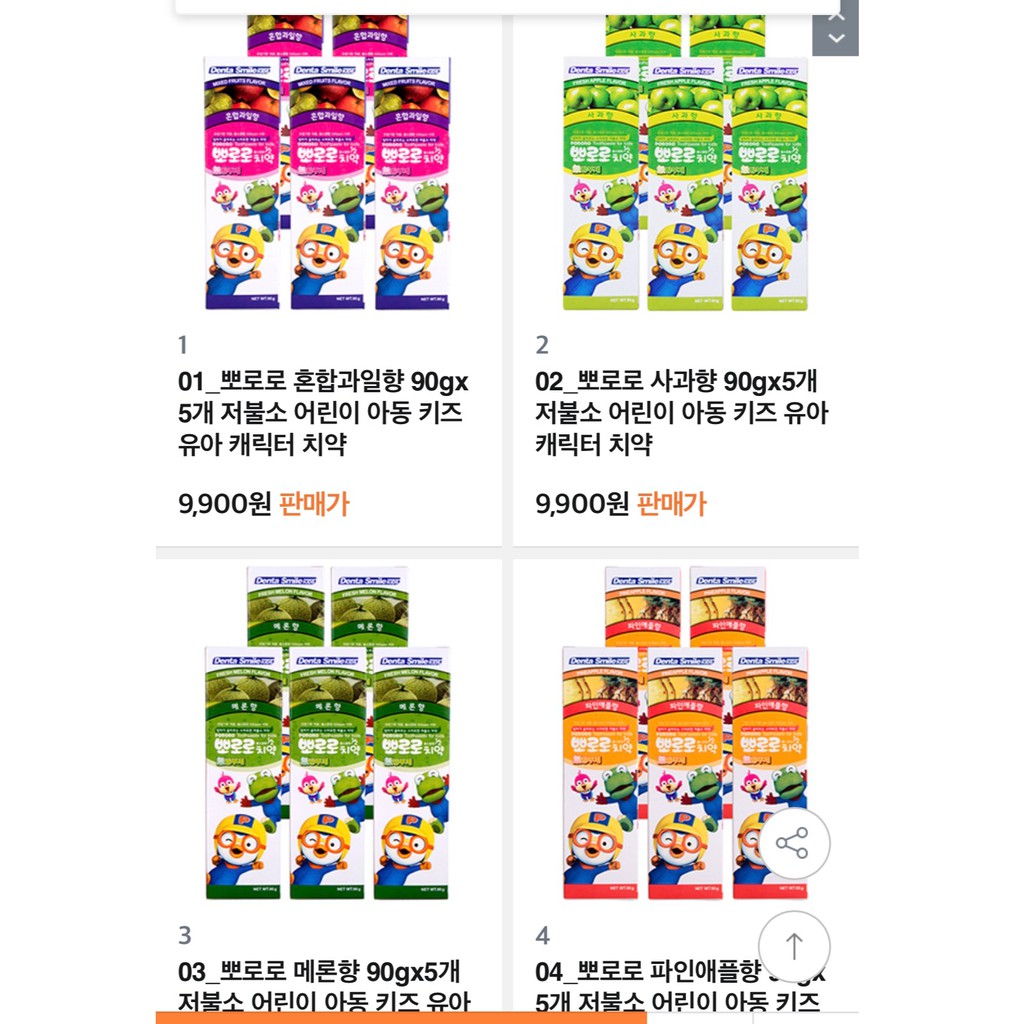Share this page via the share button
Screen dimensions: 1024x1024
tap(793, 844)
